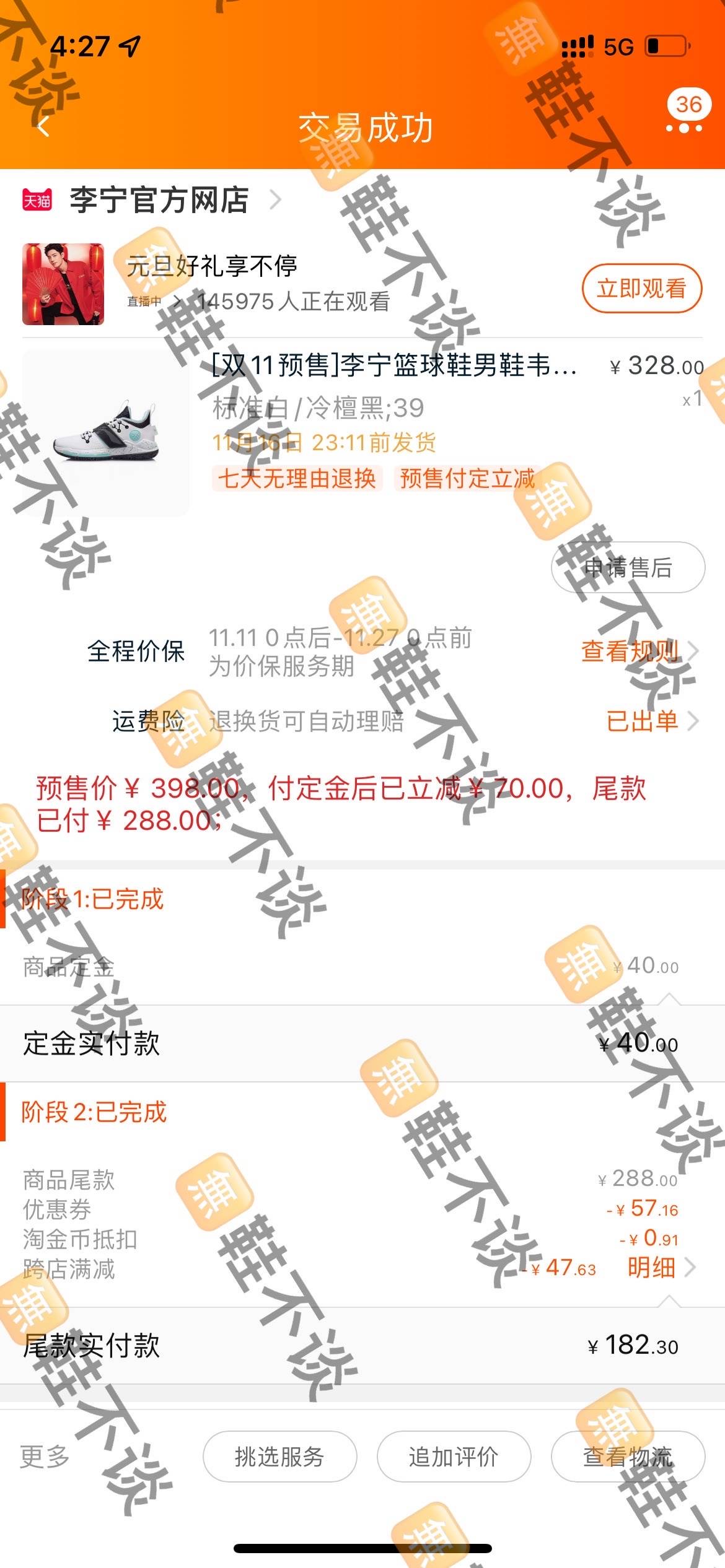Tap 立即观看 to watch the live stream
The image size is (725, 1568).
pos(641,289)
